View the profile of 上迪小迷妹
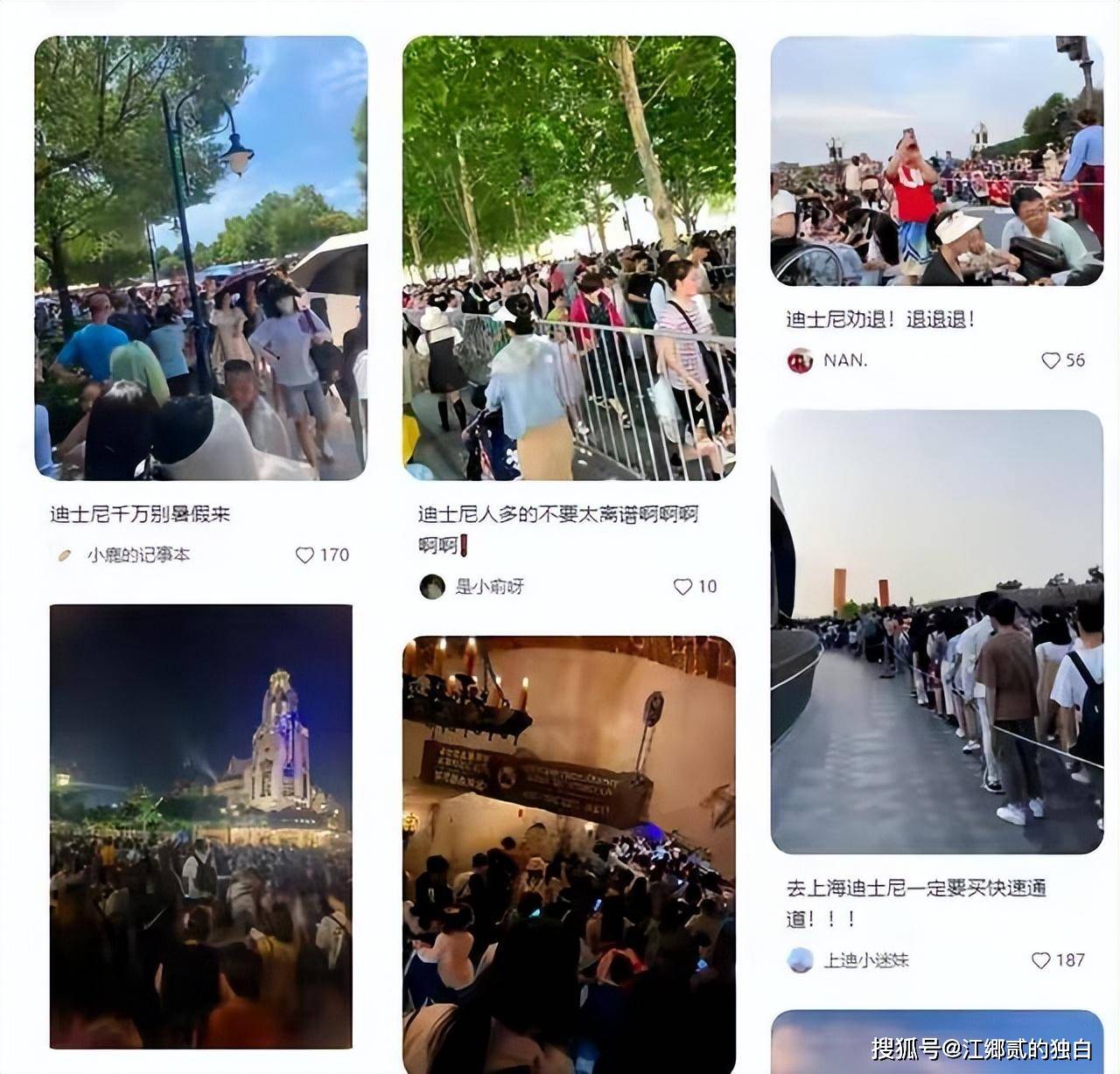The width and height of the screenshot is (1120, 1074). tap(864, 960)
